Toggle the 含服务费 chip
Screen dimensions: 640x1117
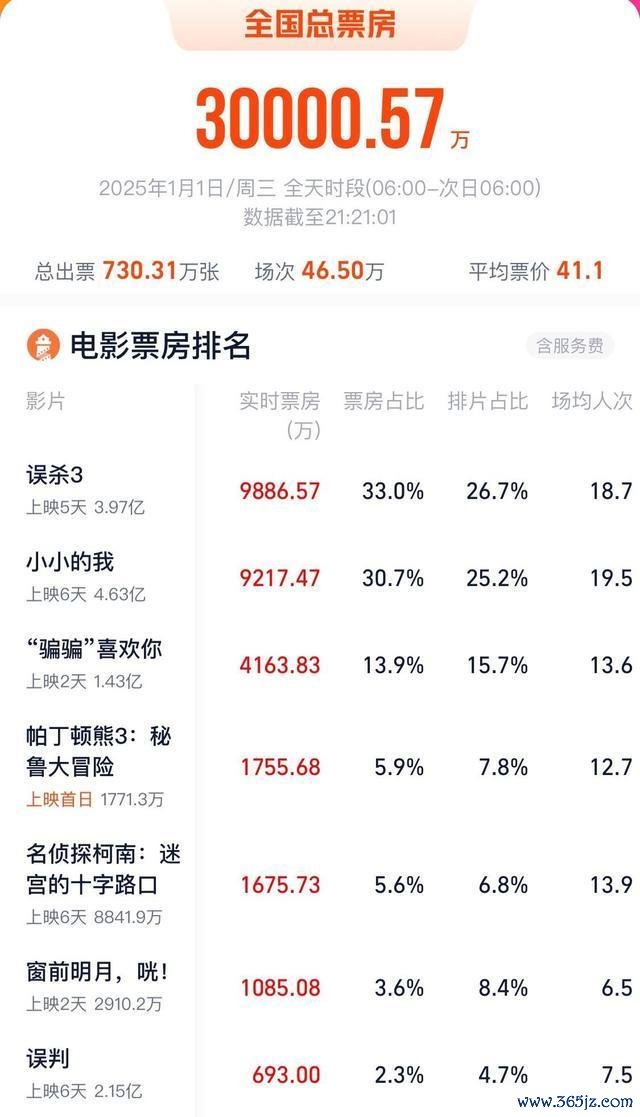570,346
